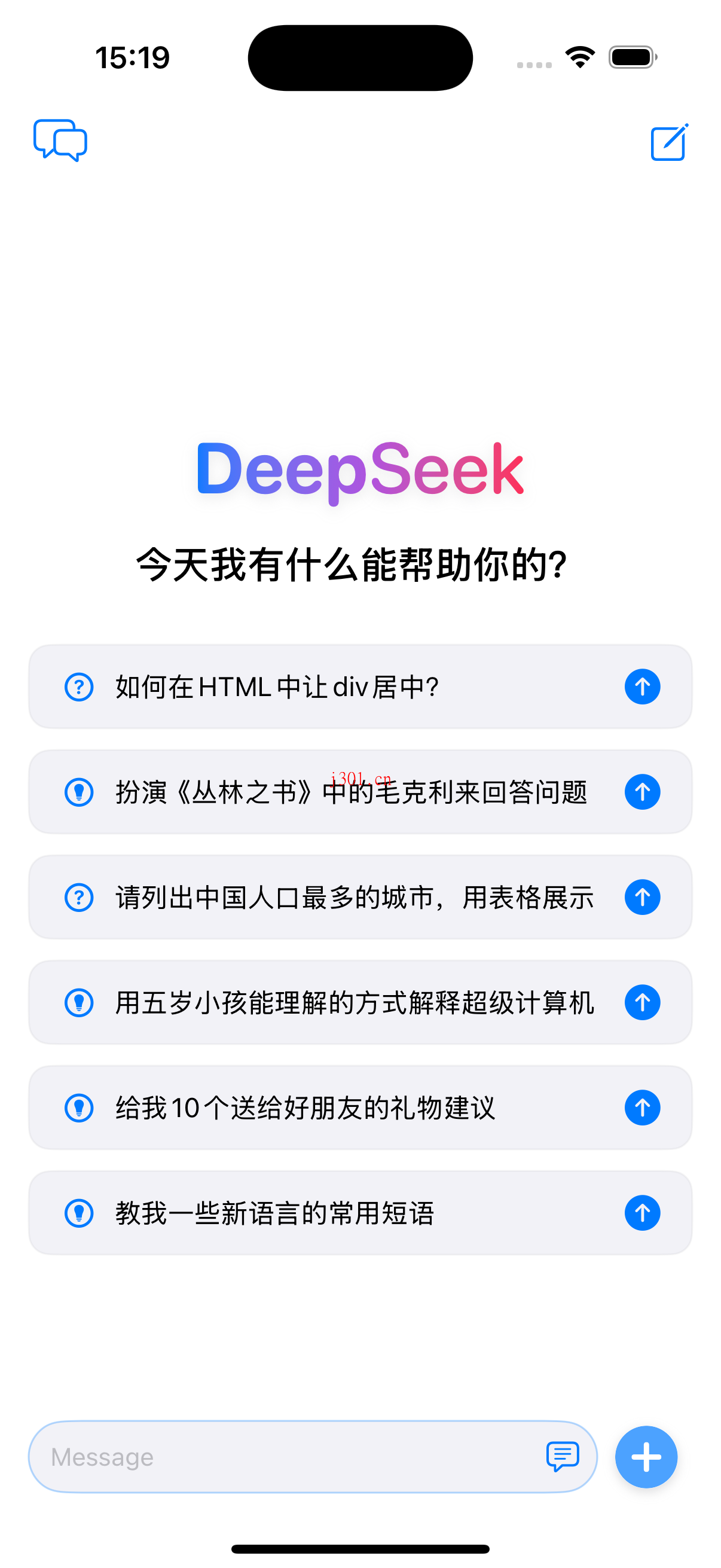This screenshot has height=1568, width=721.
Task: Submit the 10 gift ideas prompt
Action: pyautogui.click(x=642, y=1107)
